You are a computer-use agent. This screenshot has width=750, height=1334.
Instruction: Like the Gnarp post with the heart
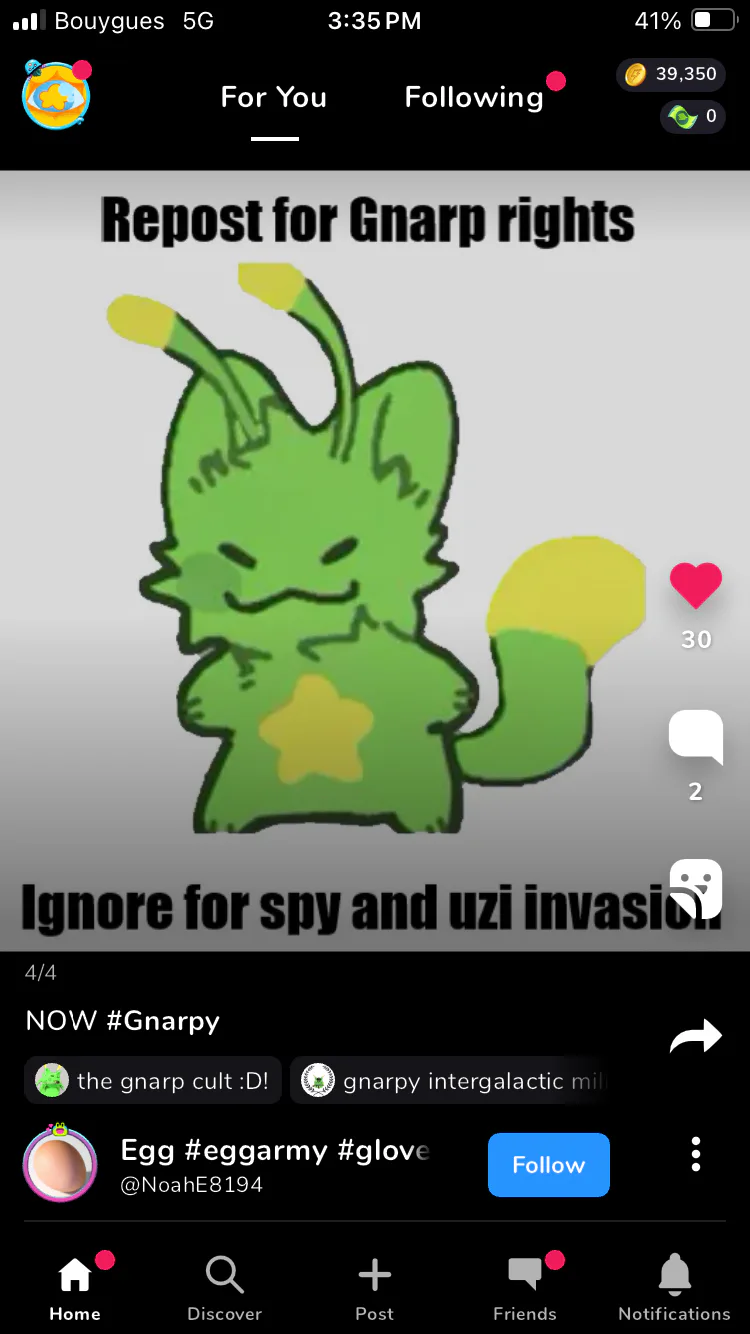point(696,585)
